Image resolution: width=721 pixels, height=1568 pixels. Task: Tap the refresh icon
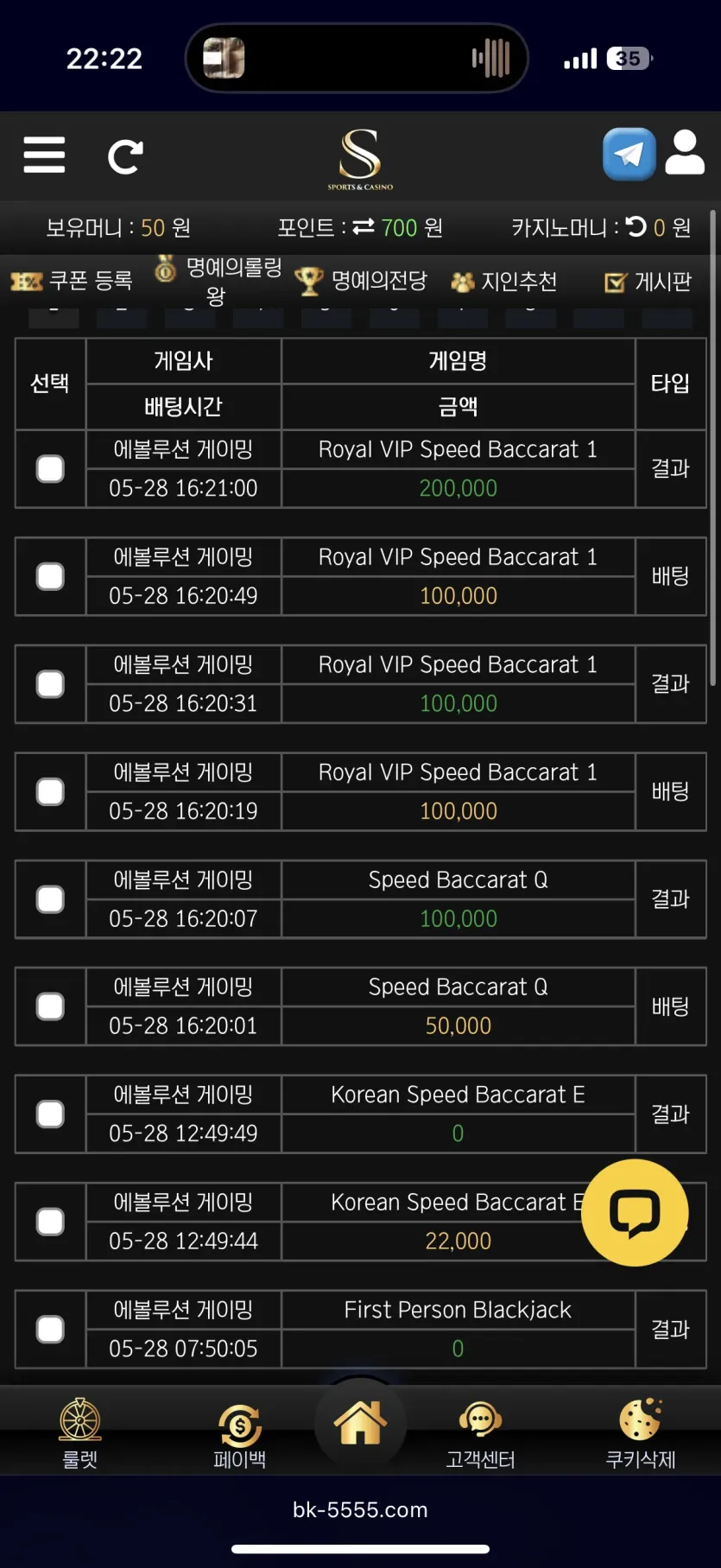pyautogui.click(x=125, y=156)
